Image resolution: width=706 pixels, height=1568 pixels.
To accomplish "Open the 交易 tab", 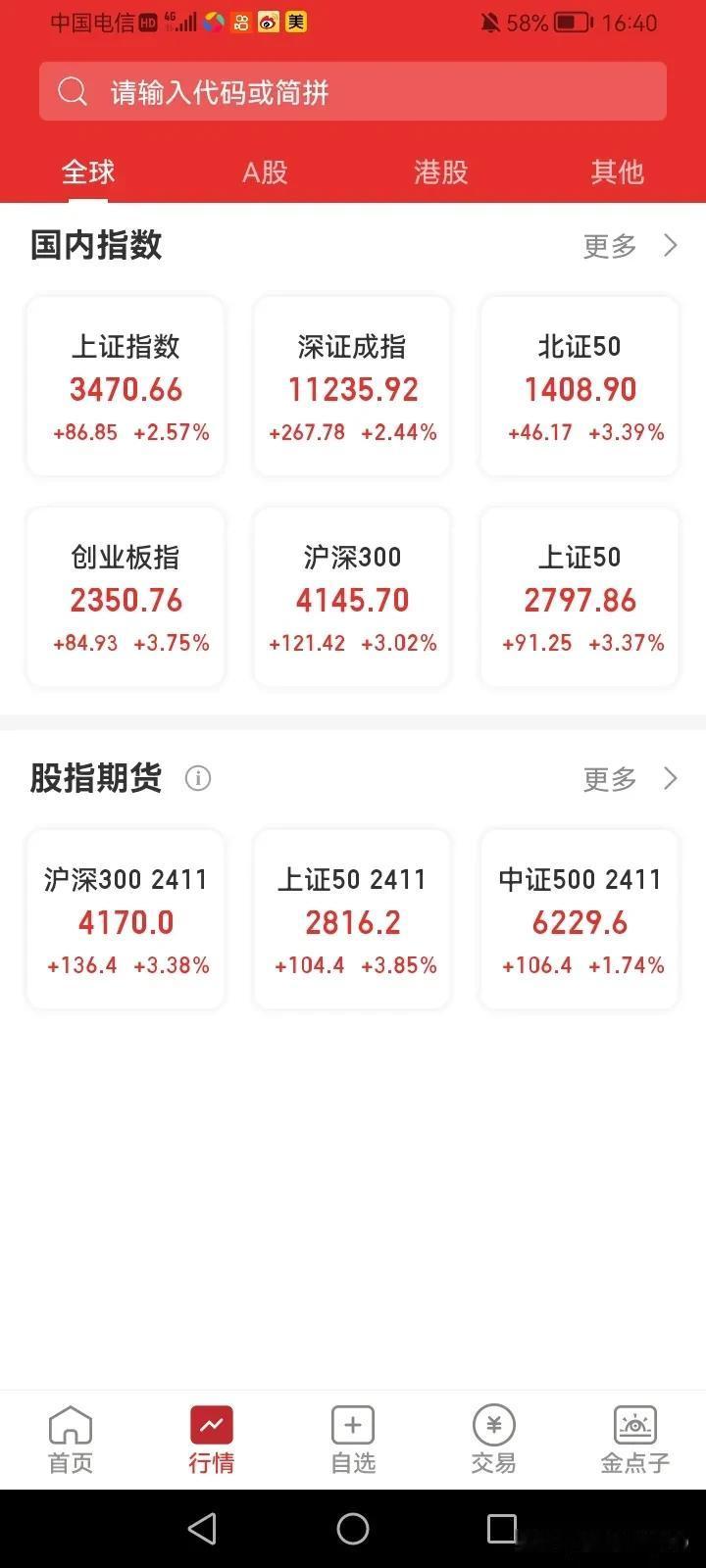I will (x=493, y=1440).
